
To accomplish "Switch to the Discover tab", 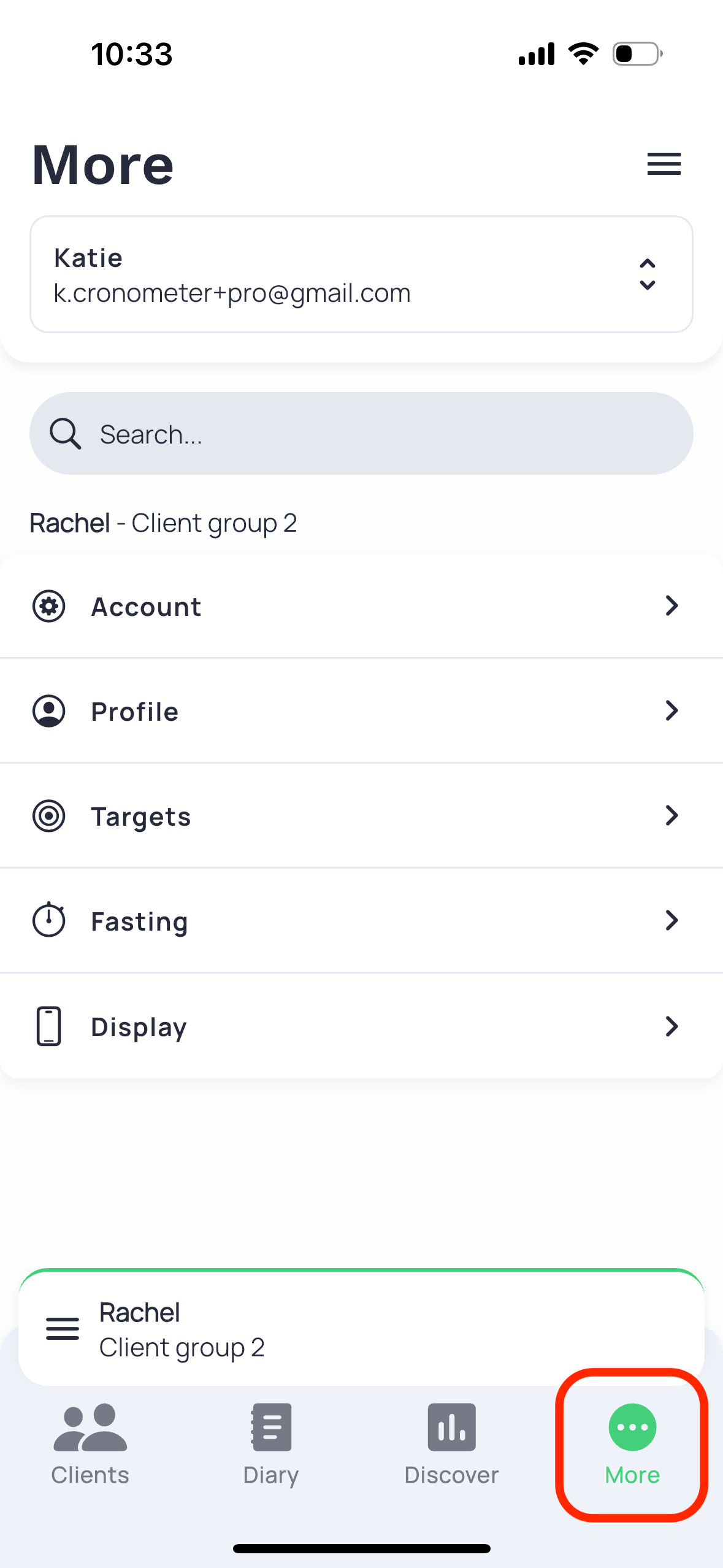I will pyautogui.click(x=451, y=1444).
